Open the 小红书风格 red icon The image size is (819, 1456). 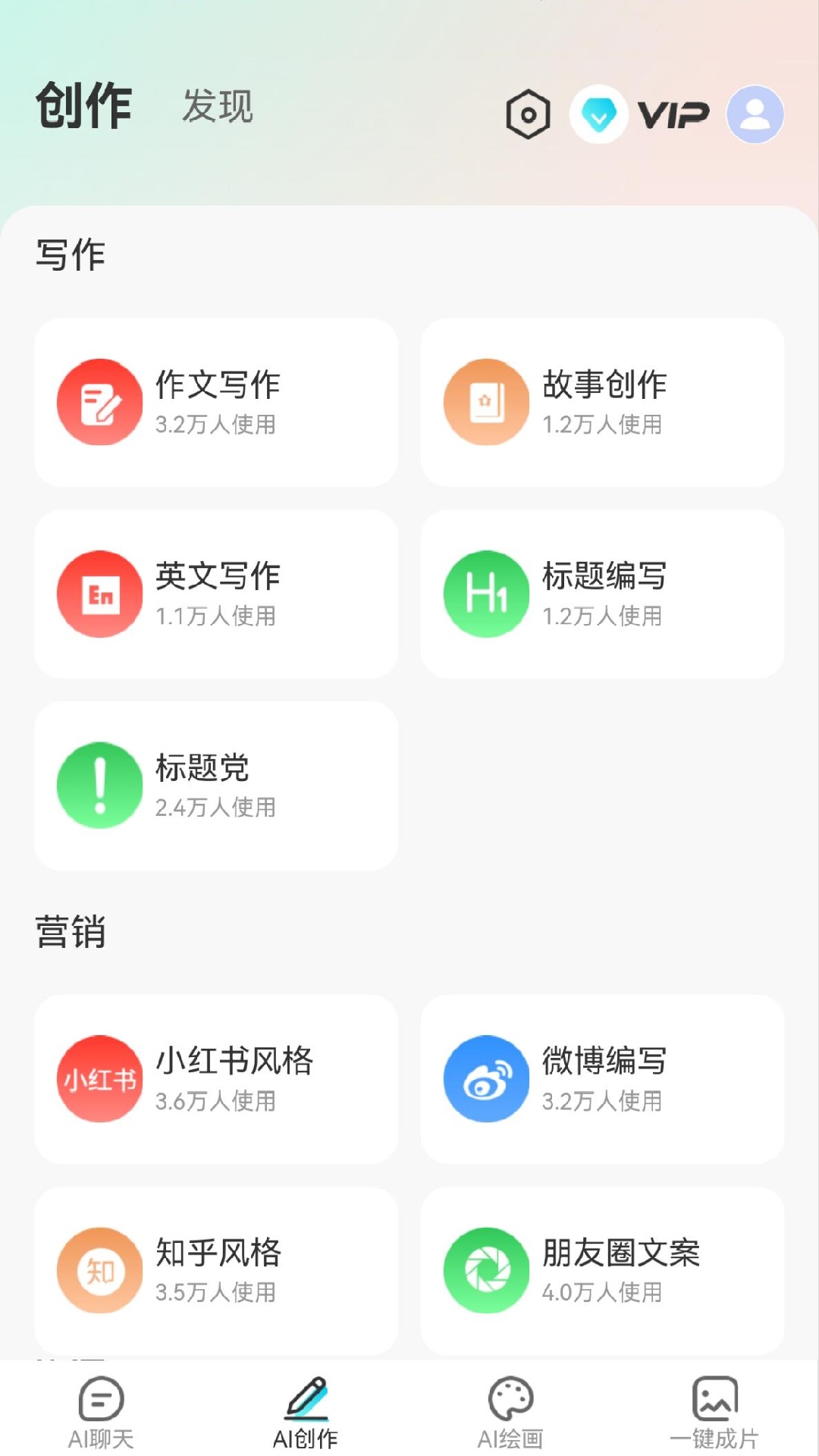tap(99, 1079)
